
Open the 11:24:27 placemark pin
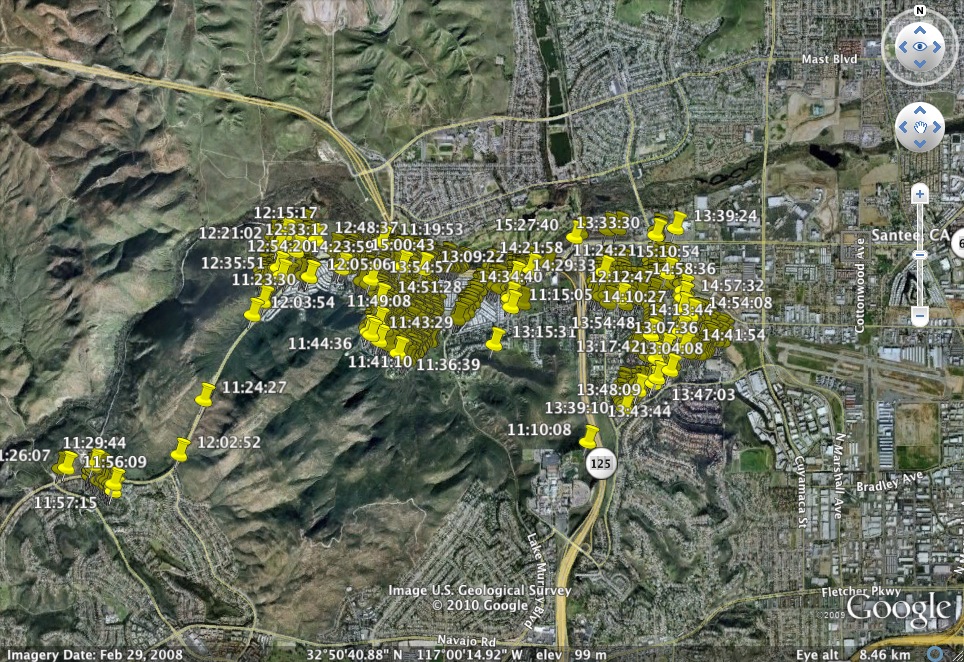[205, 394]
